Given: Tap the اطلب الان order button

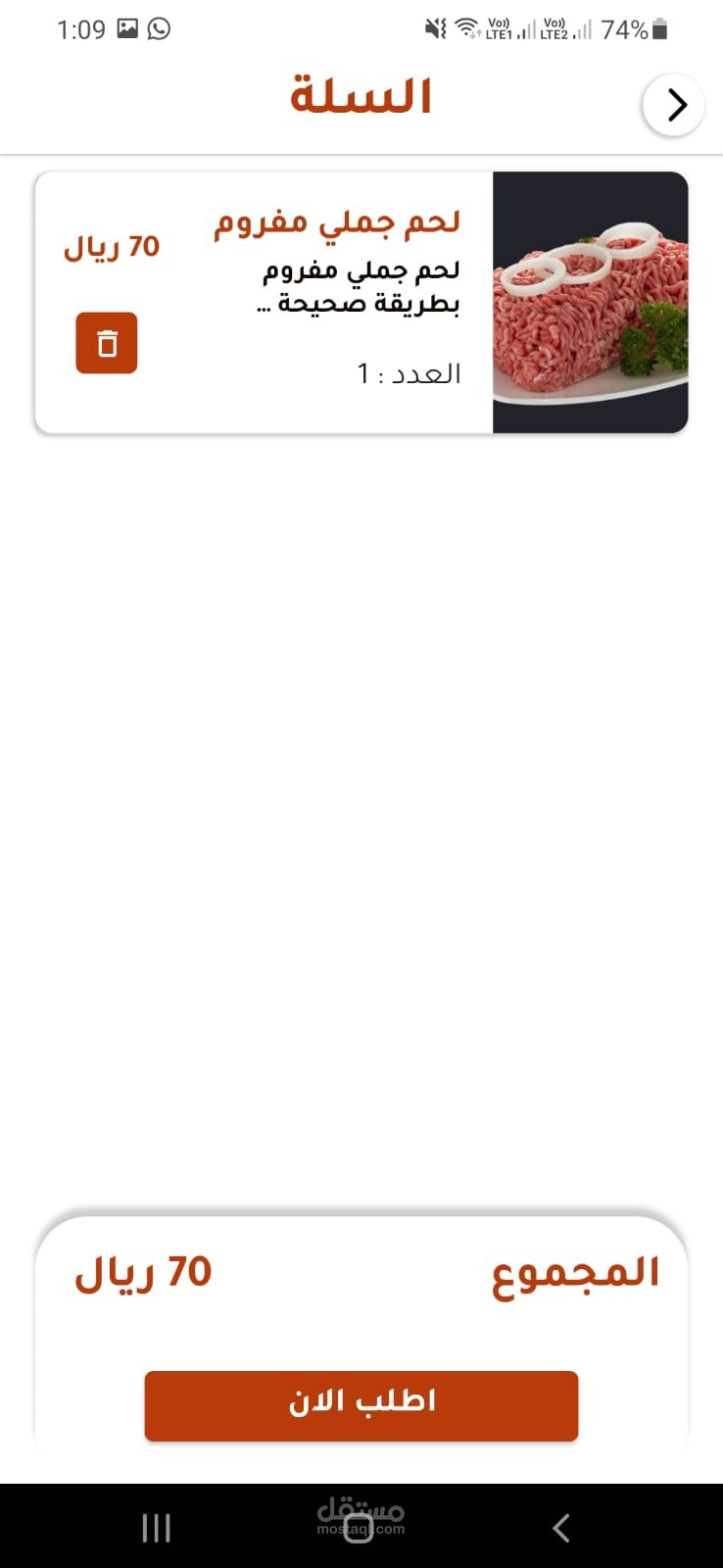Looking at the screenshot, I should pos(361,1405).
